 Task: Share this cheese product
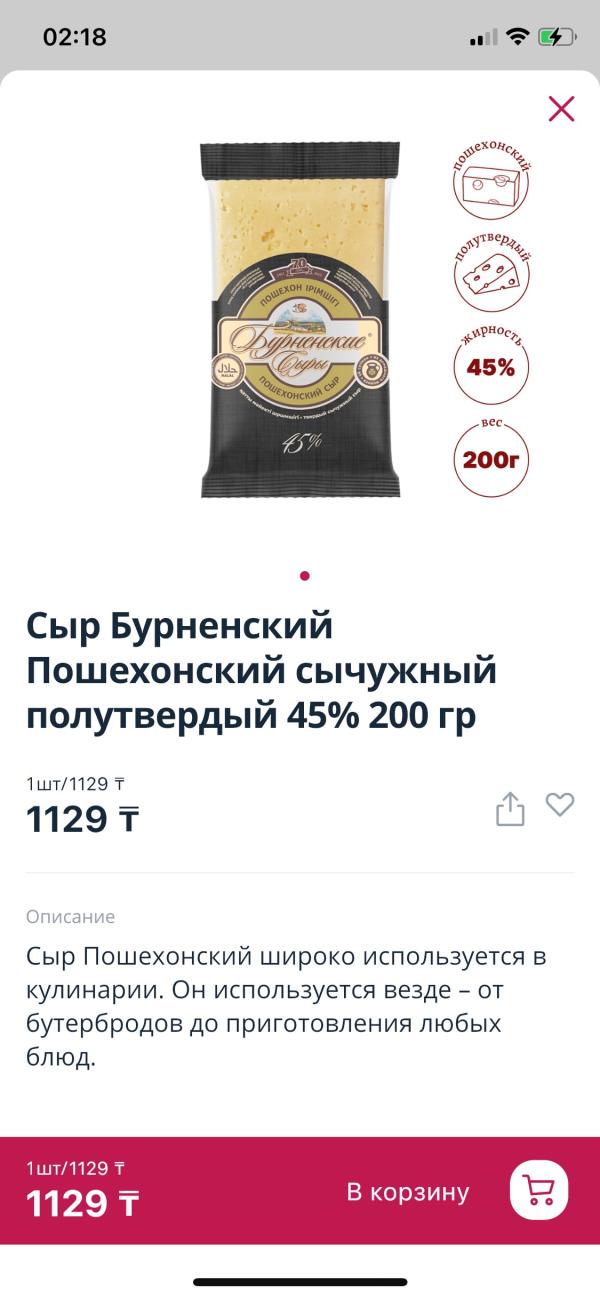tap(510, 809)
